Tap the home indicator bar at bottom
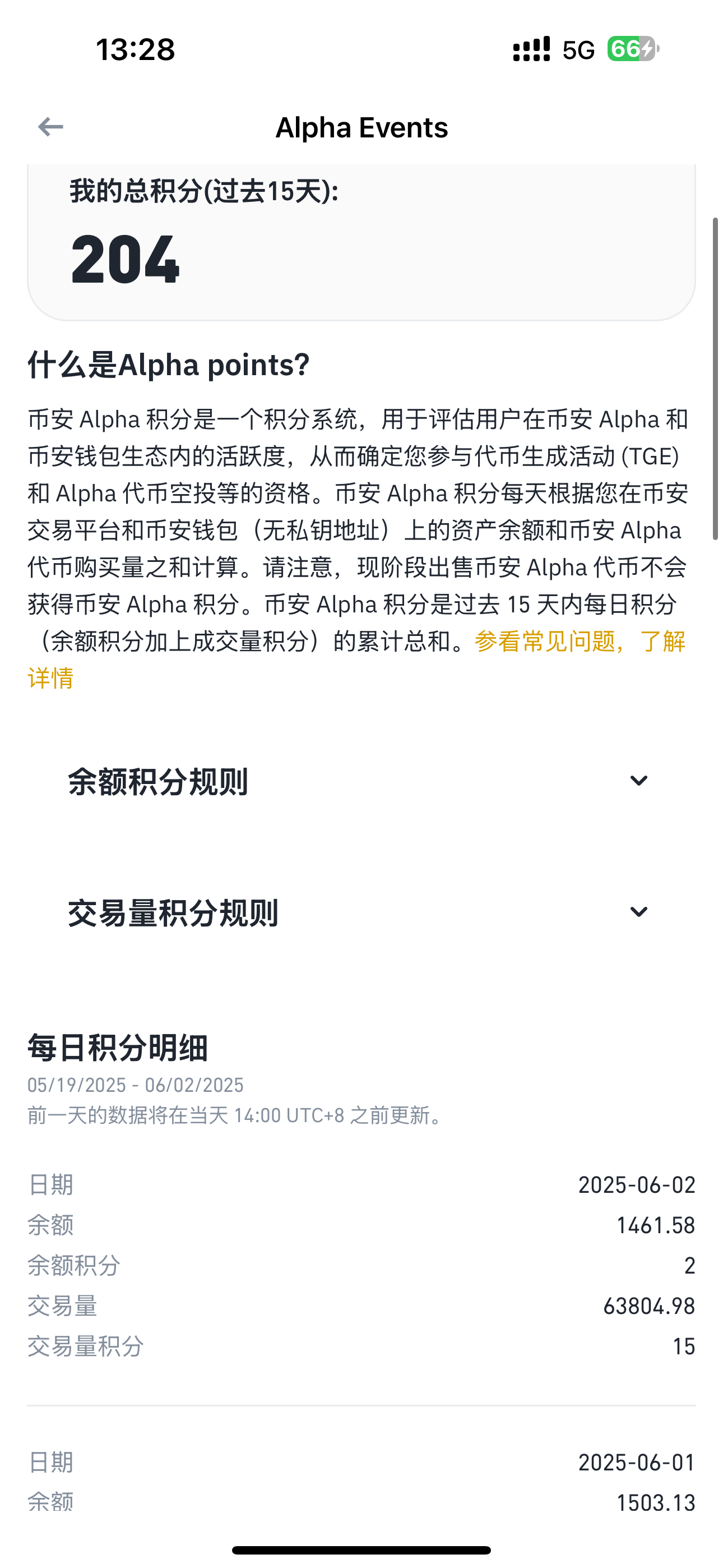The height and width of the screenshot is (1568, 723). click(361, 1548)
